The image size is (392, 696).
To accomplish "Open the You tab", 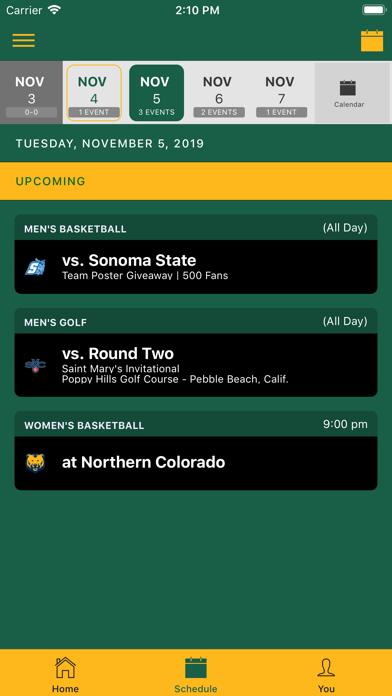I will point(326,674).
